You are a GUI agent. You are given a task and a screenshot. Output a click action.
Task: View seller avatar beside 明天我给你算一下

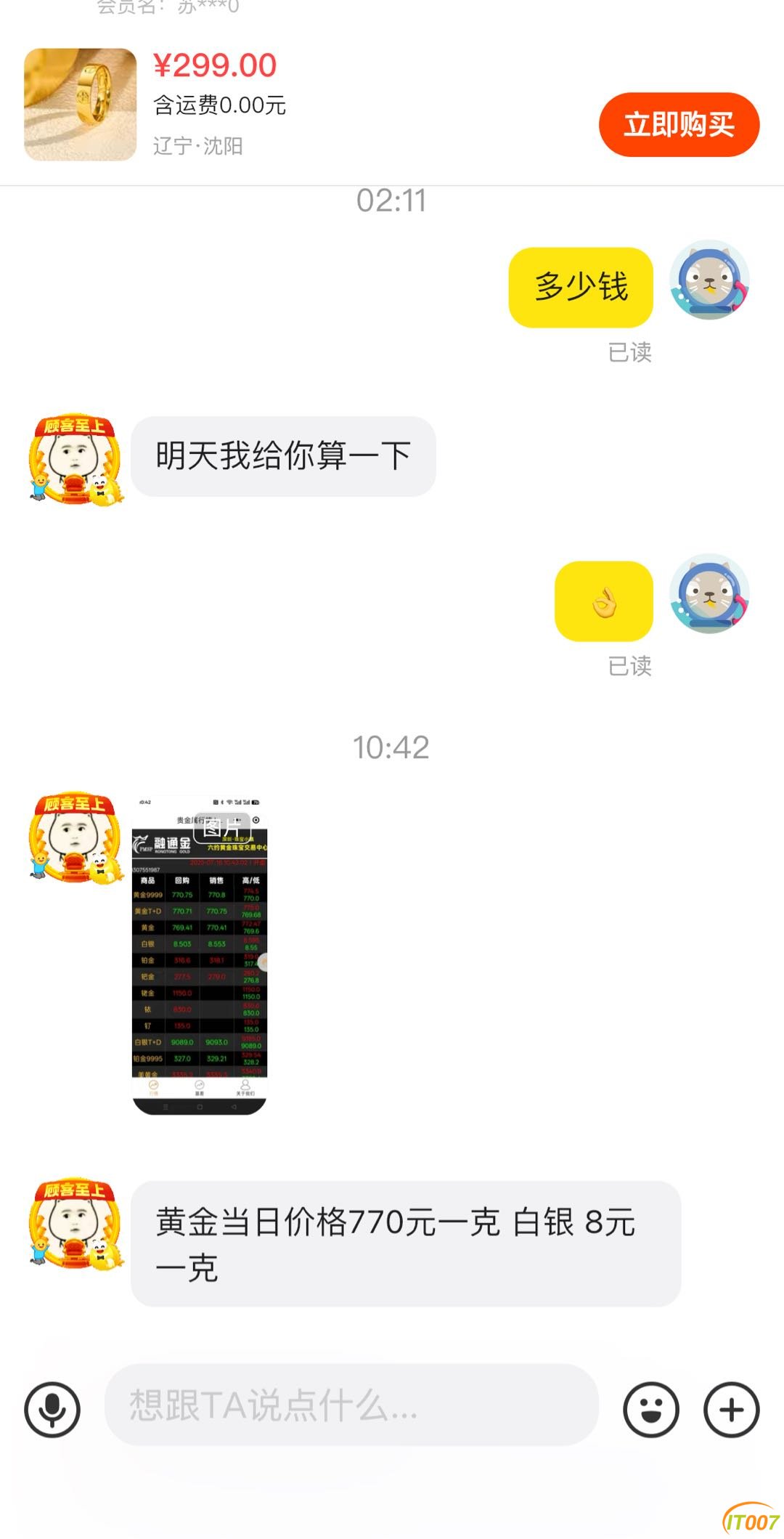(75, 459)
